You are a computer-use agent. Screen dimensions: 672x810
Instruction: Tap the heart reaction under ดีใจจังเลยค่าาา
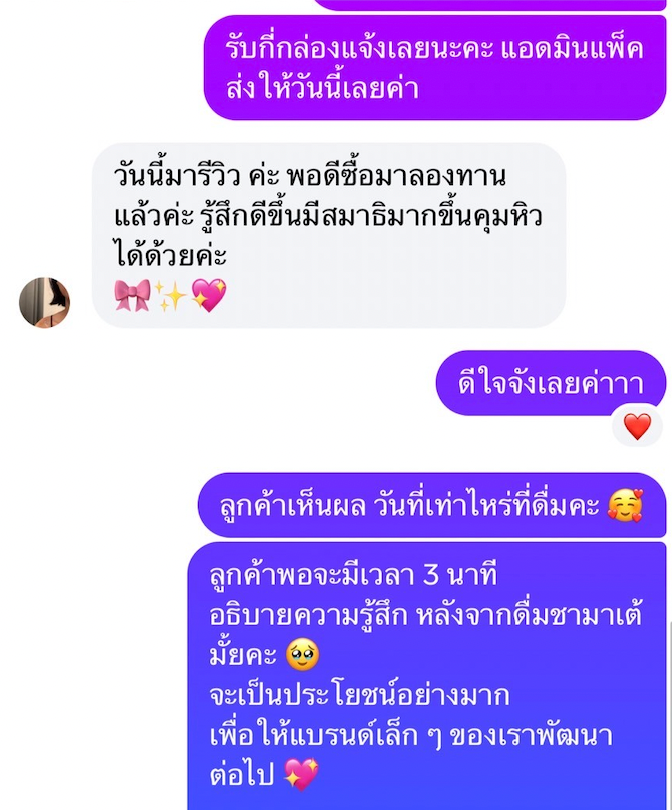pyautogui.click(x=637, y=426)
